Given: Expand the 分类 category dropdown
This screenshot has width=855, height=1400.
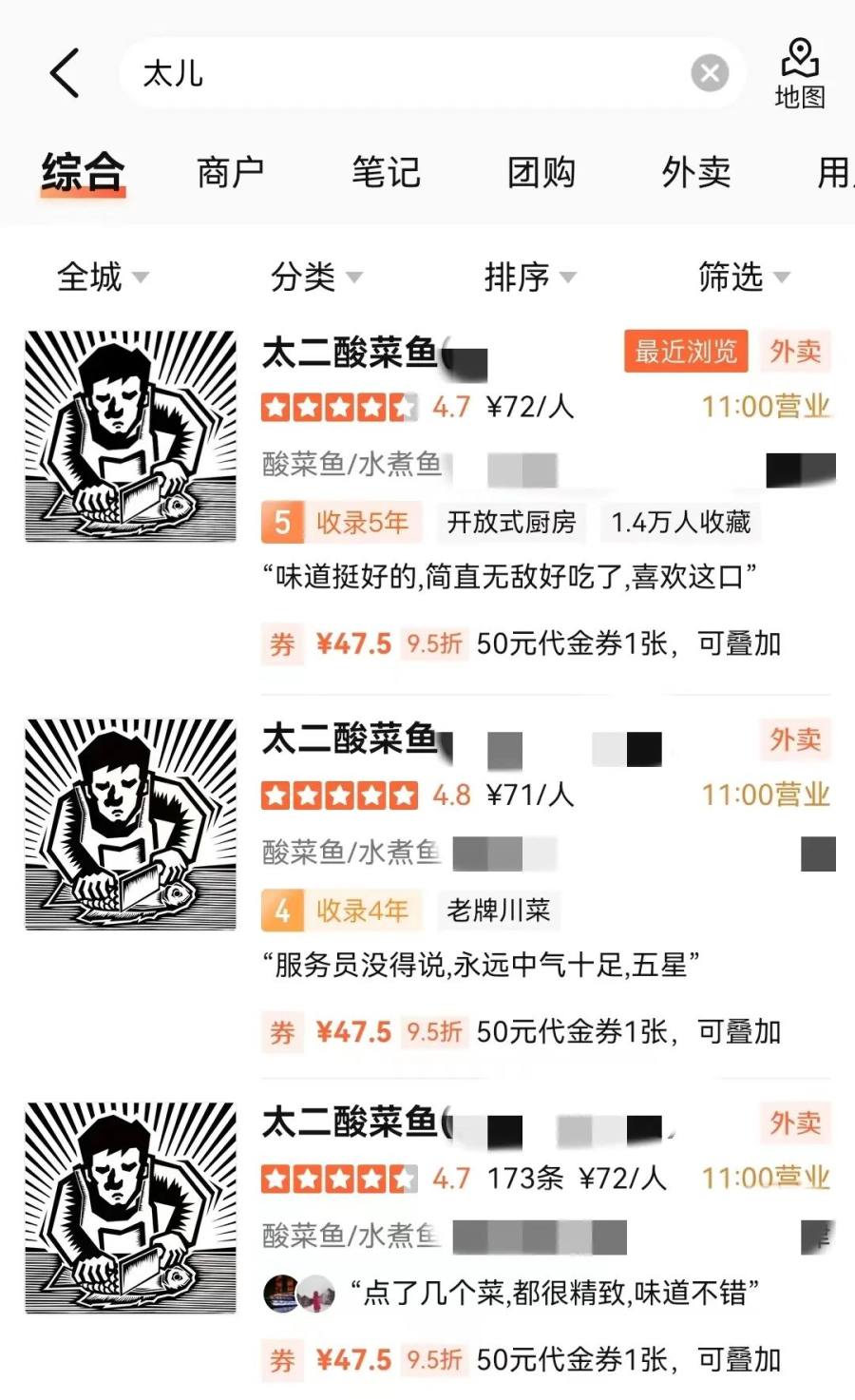Looking at the screenshot, I should [x=316, y=278].
